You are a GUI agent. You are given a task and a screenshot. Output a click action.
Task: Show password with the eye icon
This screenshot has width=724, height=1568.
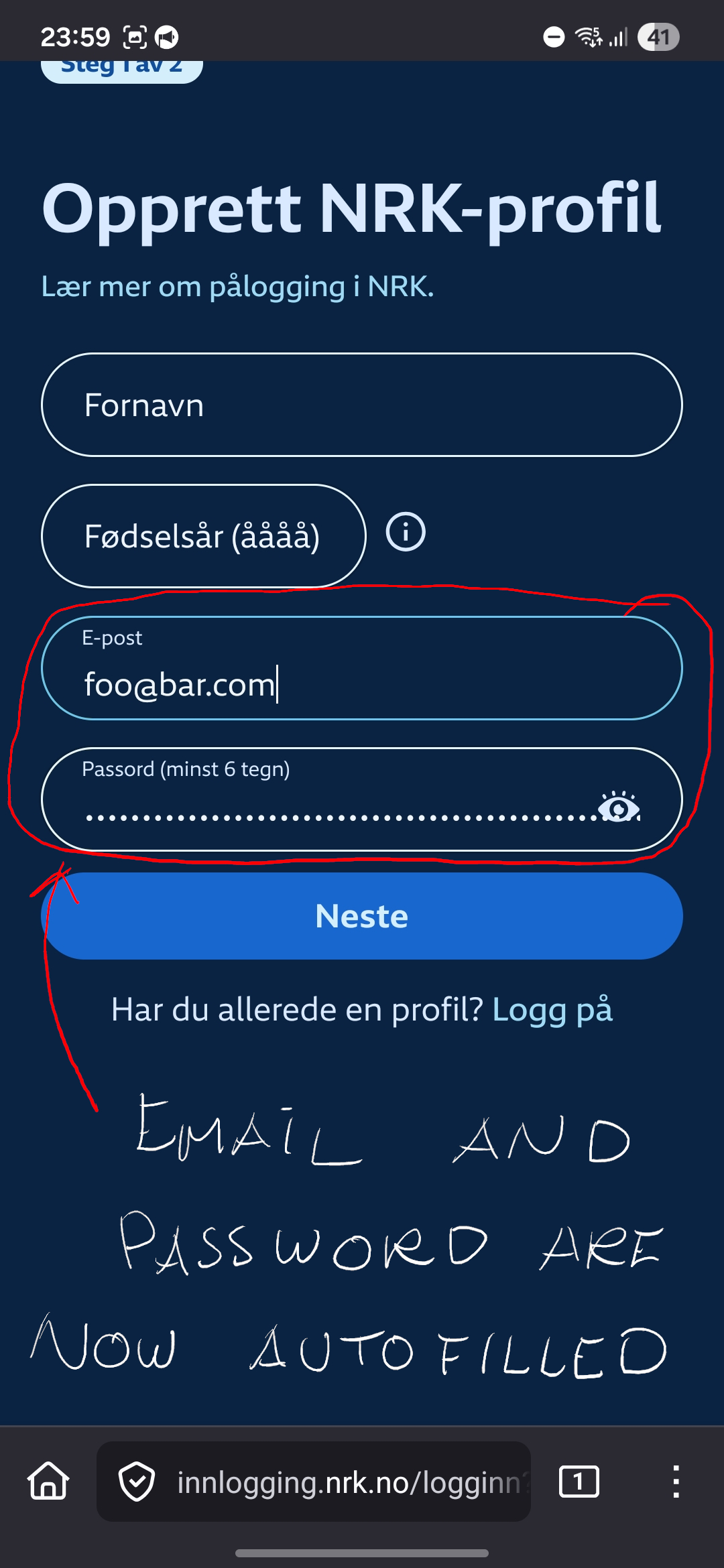(618, 808)
